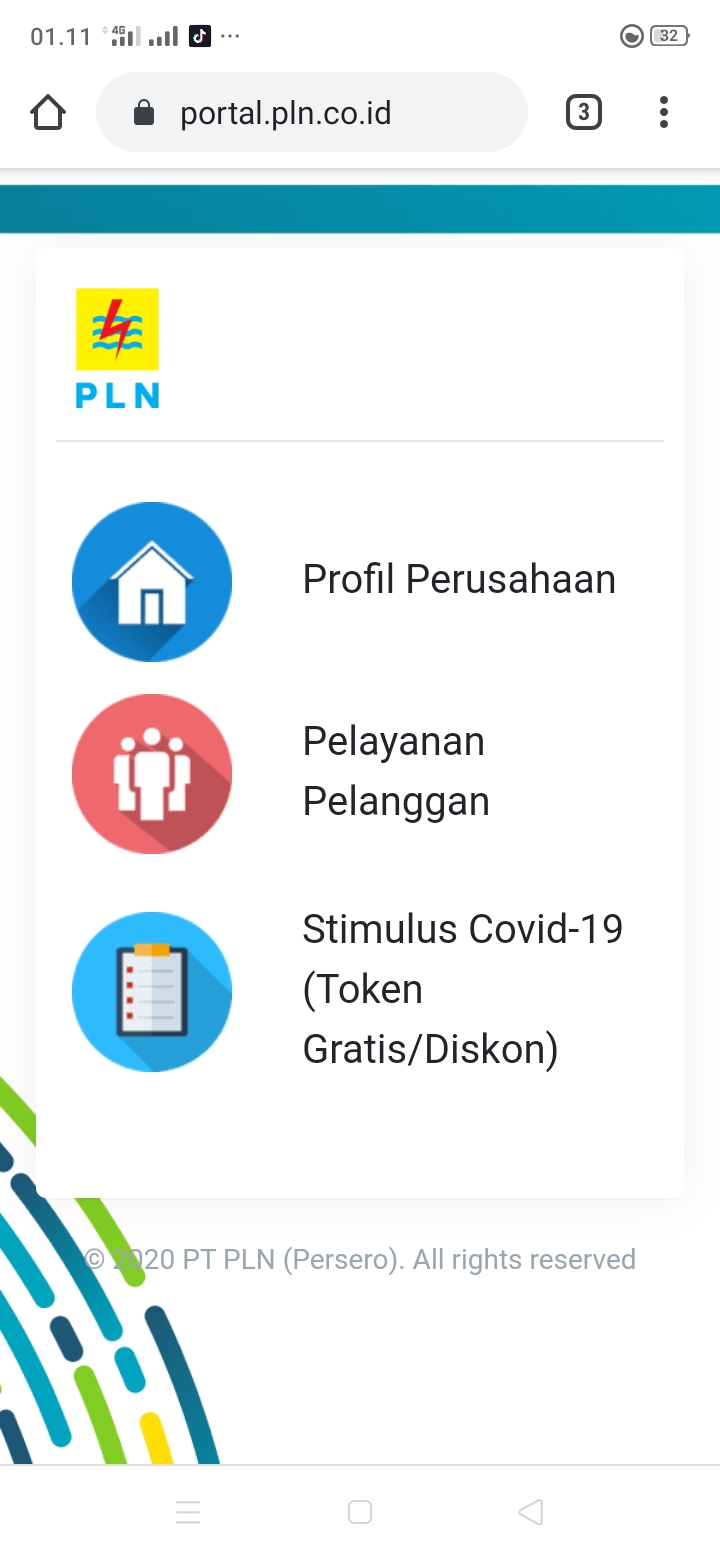This screenshot has height=1560, width=720.
Task: Open the browser overflow menu
Action: coord(663,113)
